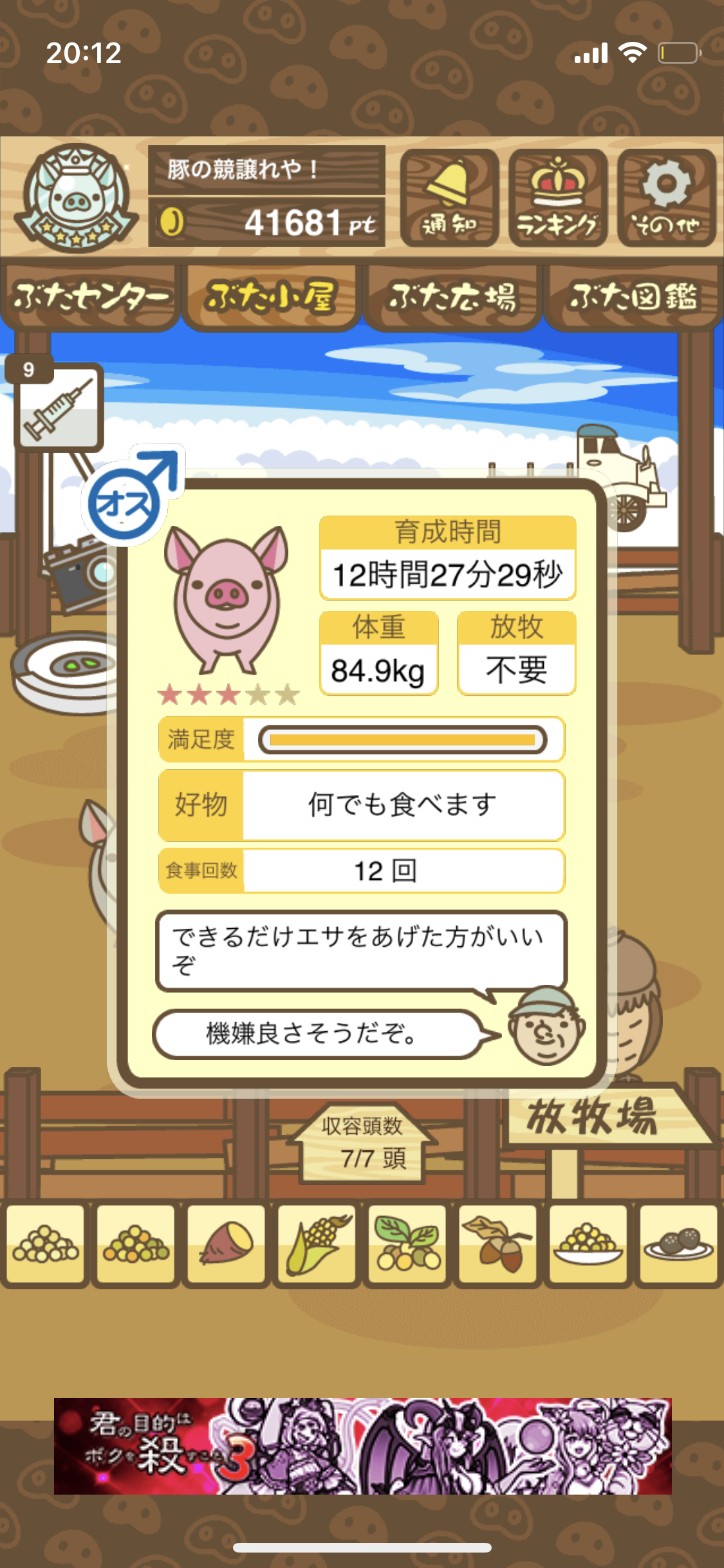Use the syringe item with count 9
Image resolution: width=724 pixels, height=1568 pixels.
point(59,407)
